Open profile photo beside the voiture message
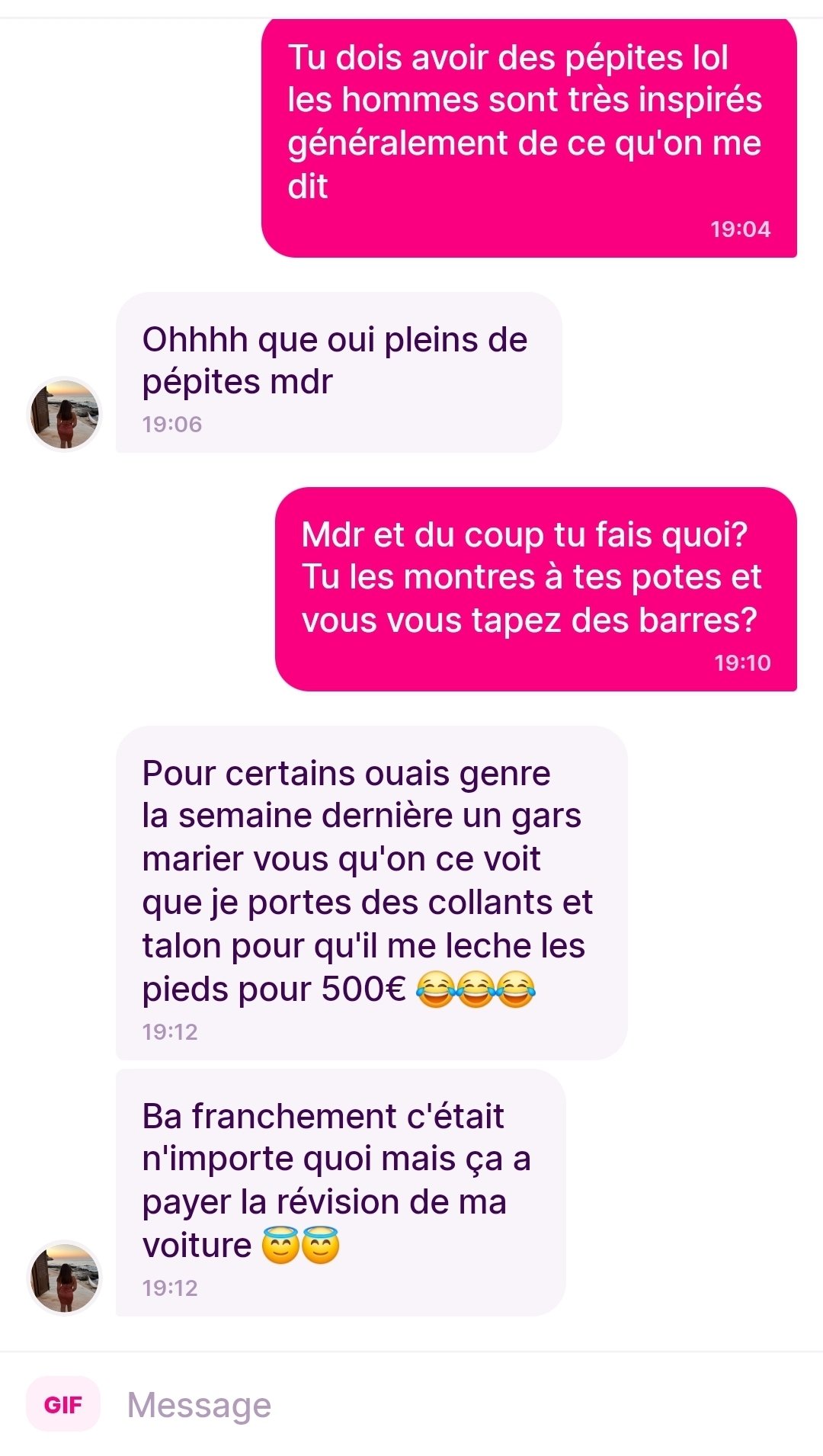This screenshot has width=823, height=1456. pyautogui.click(x=65, y=1278)
